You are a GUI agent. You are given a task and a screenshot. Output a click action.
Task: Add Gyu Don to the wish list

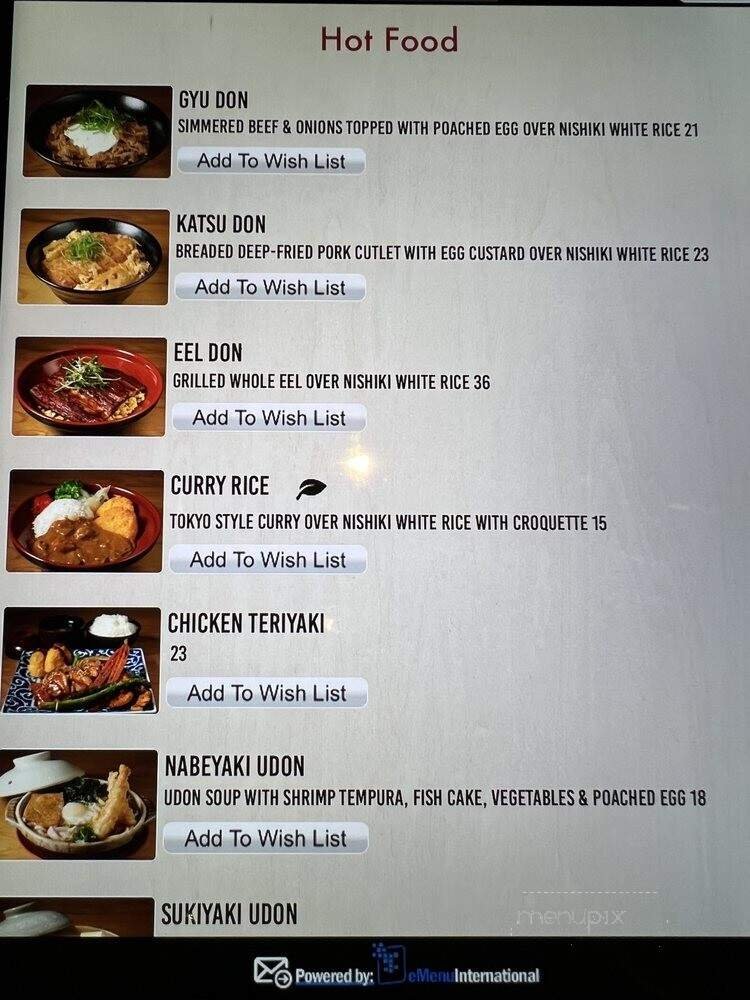coord(272,161)
